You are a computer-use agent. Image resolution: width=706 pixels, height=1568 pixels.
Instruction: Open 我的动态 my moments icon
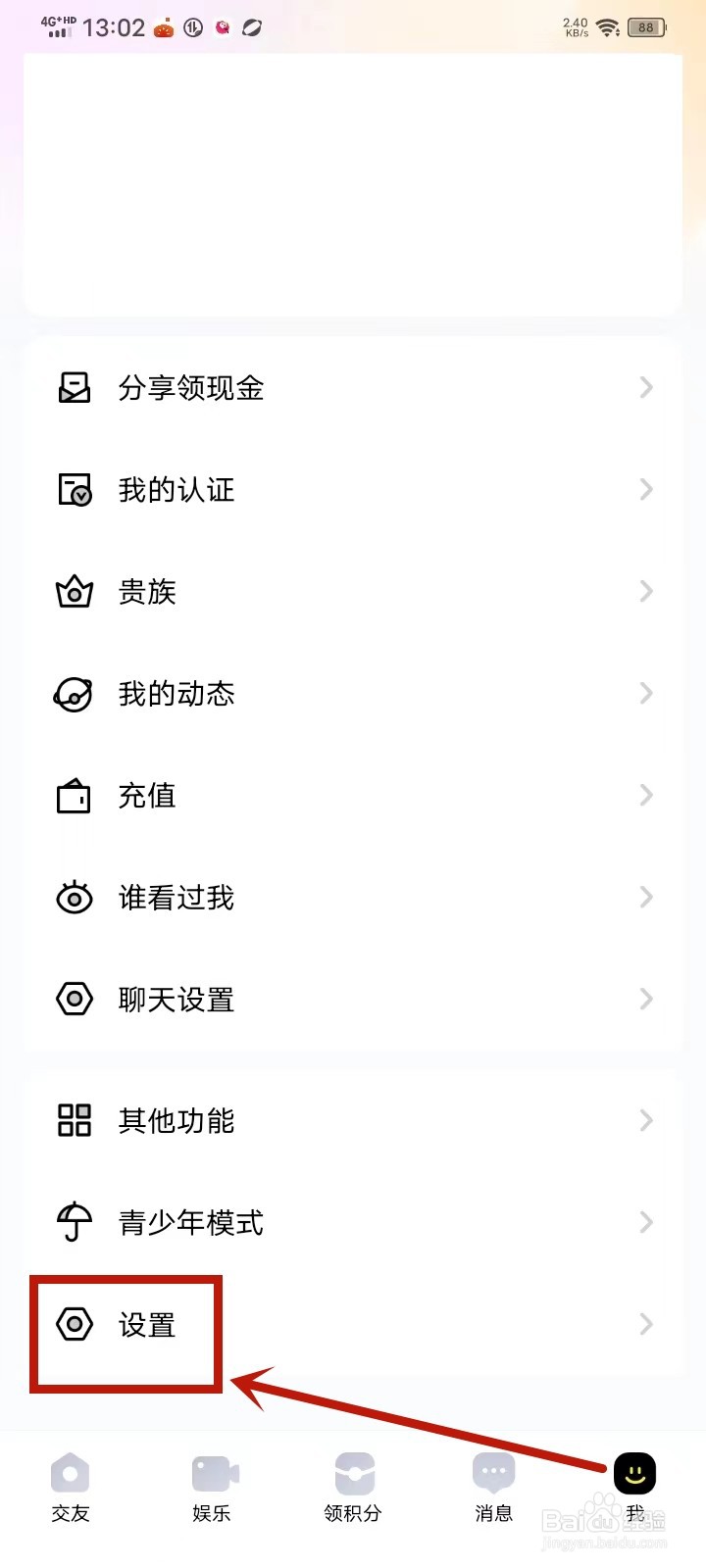coord(74,693)
